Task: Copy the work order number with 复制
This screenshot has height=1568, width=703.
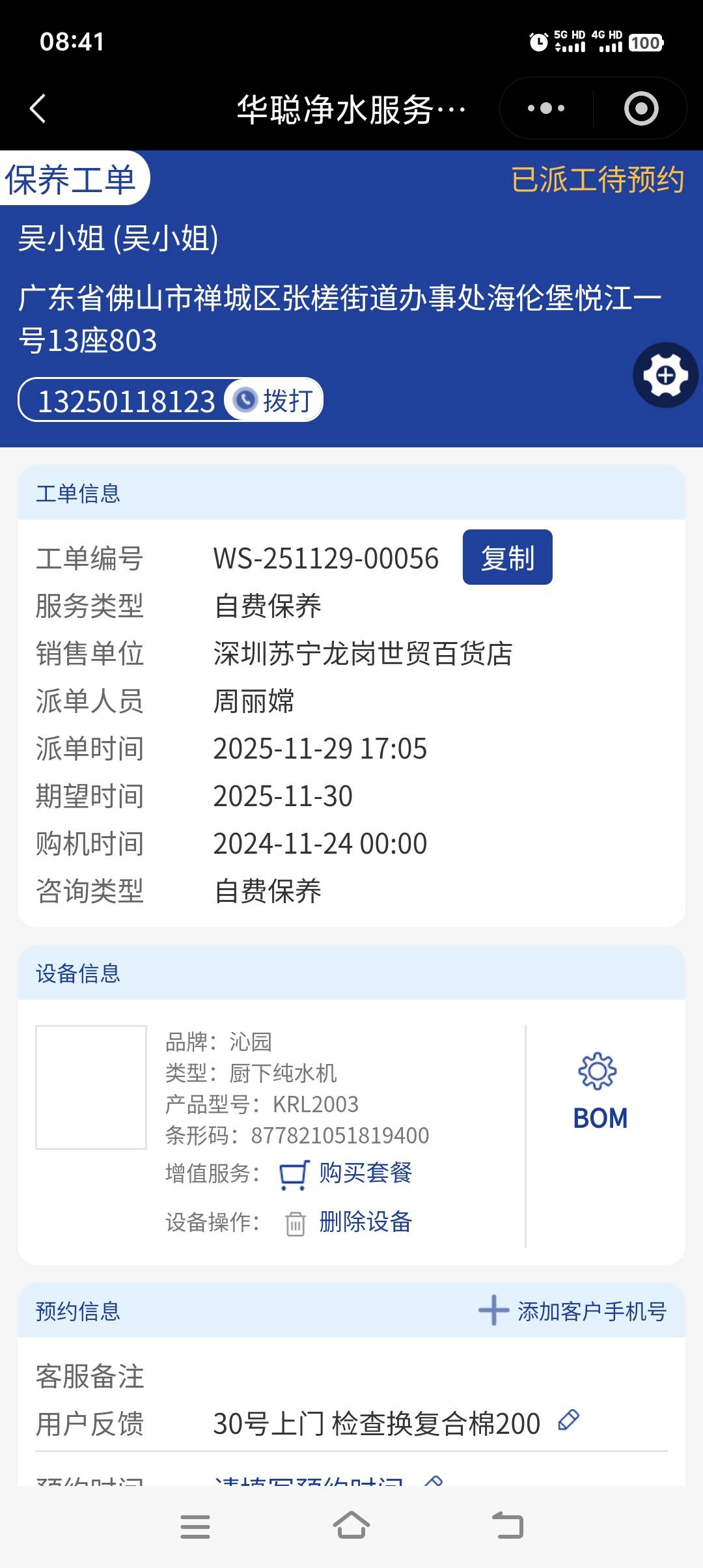Action: pyautogui.click(x=507, y=558)
